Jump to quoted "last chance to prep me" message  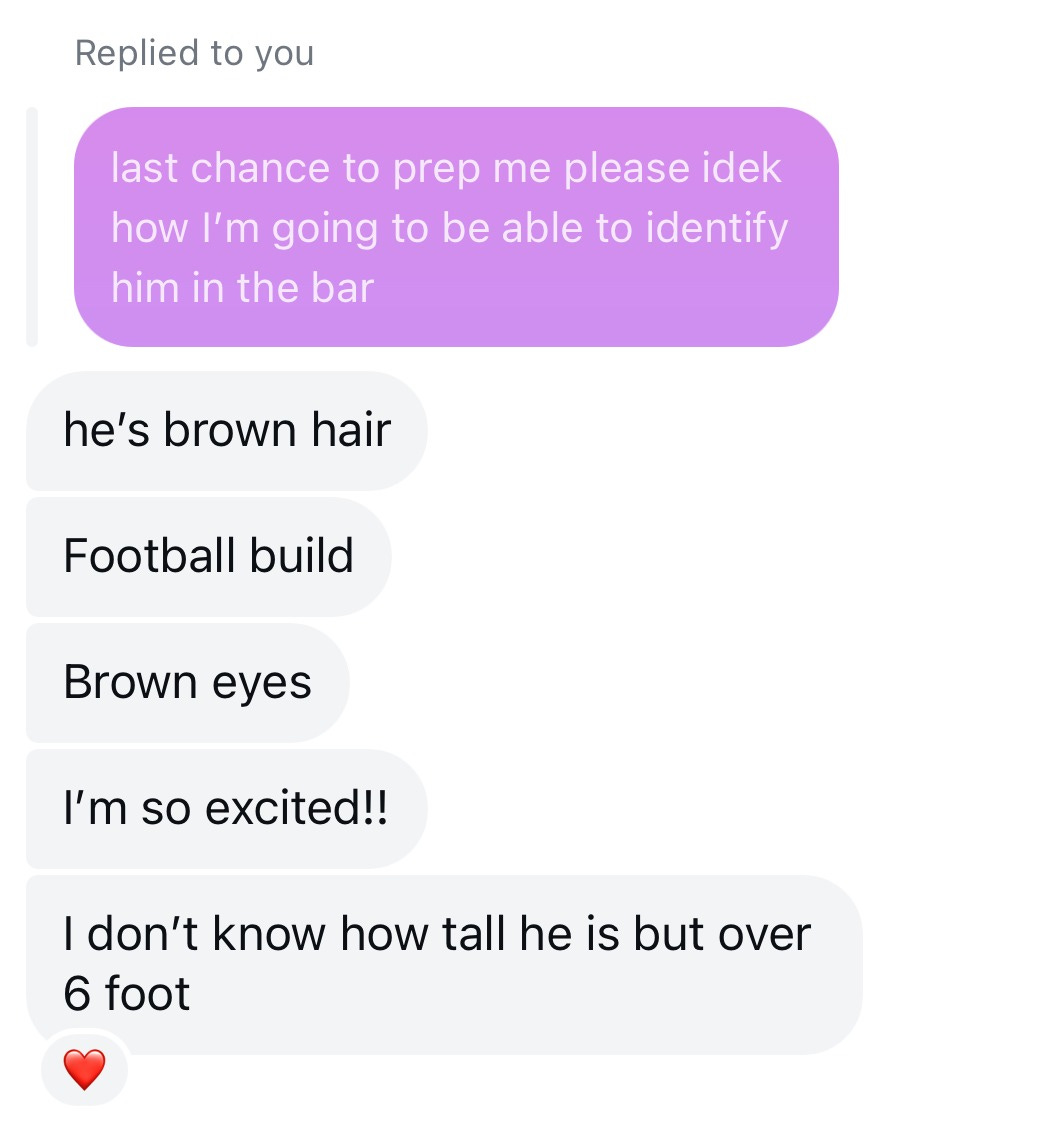456,227
